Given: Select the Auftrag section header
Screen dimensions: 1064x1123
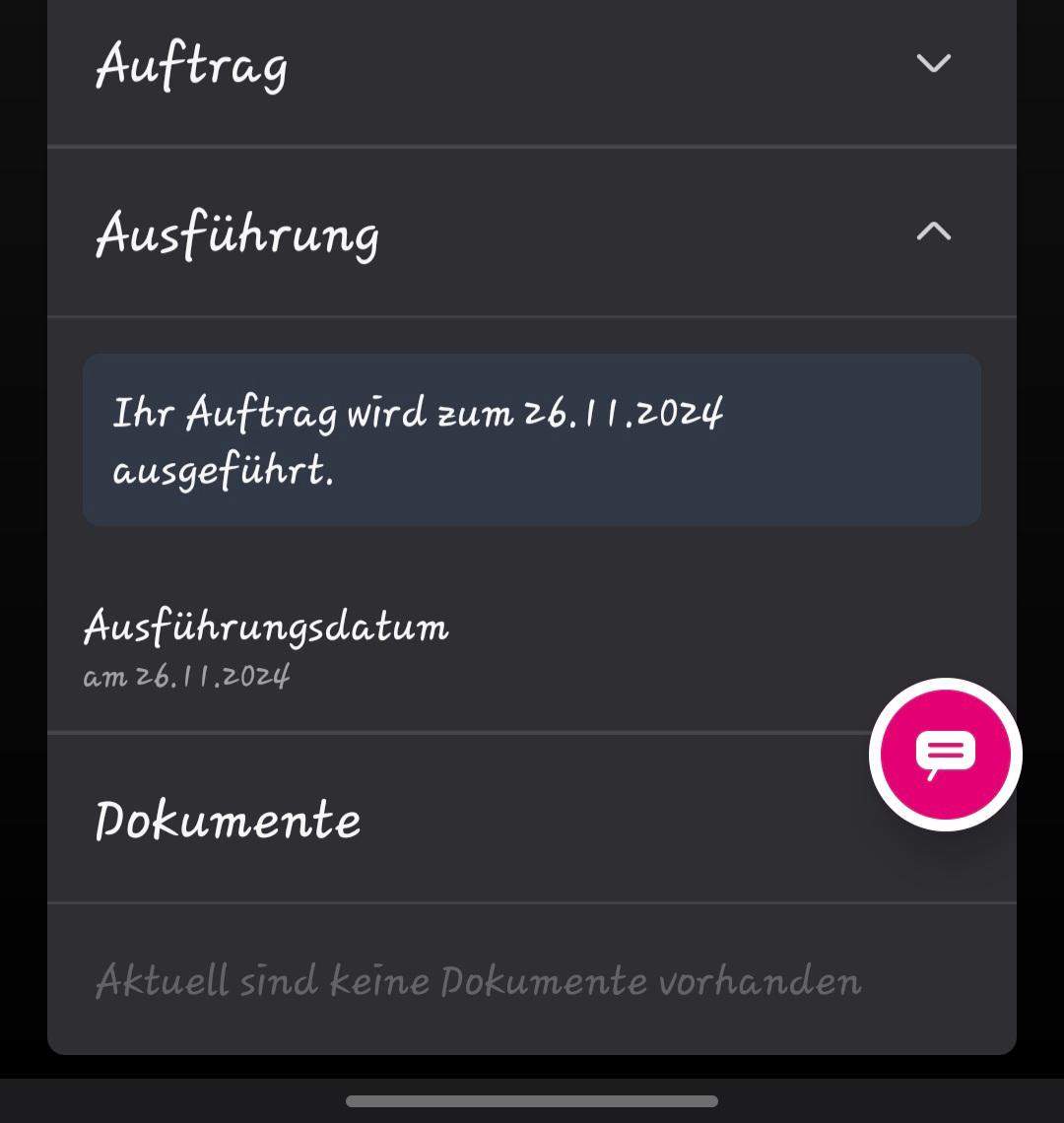Looking at the screenshot, I should pyautogui.click(x=192, y=65).
